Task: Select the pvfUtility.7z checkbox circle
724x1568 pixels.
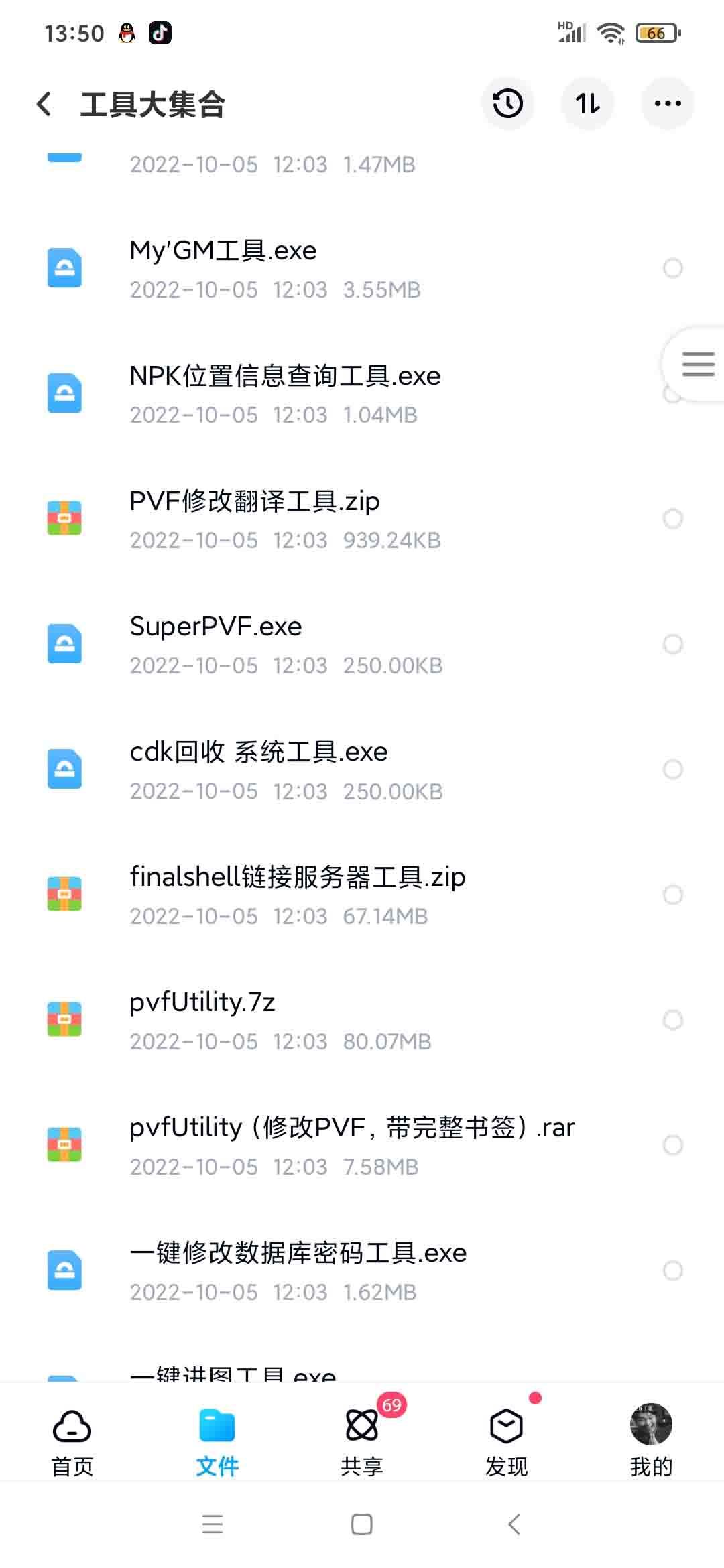Action: click(x=672, y=1020)
